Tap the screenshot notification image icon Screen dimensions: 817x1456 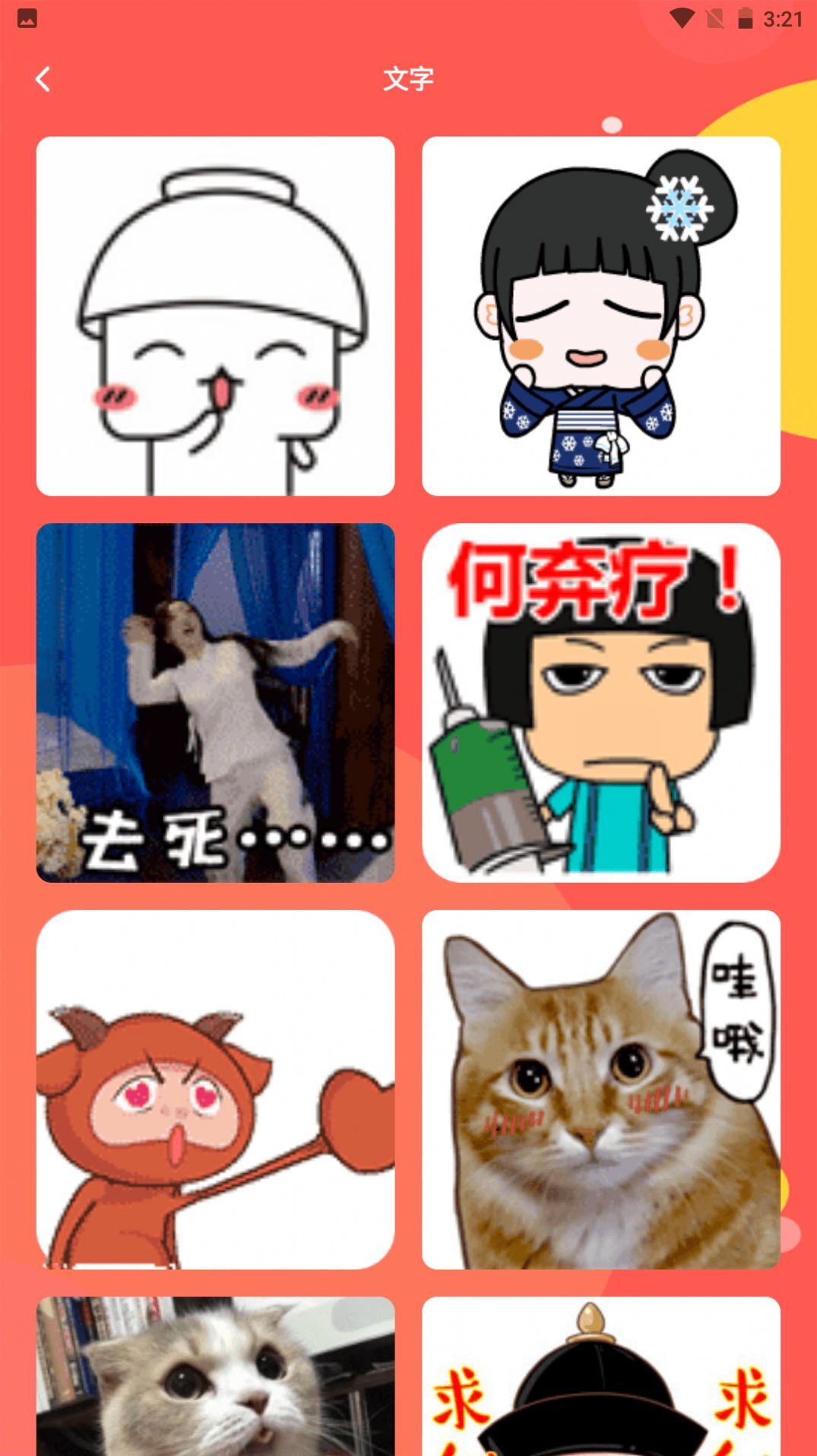point(27,19)
